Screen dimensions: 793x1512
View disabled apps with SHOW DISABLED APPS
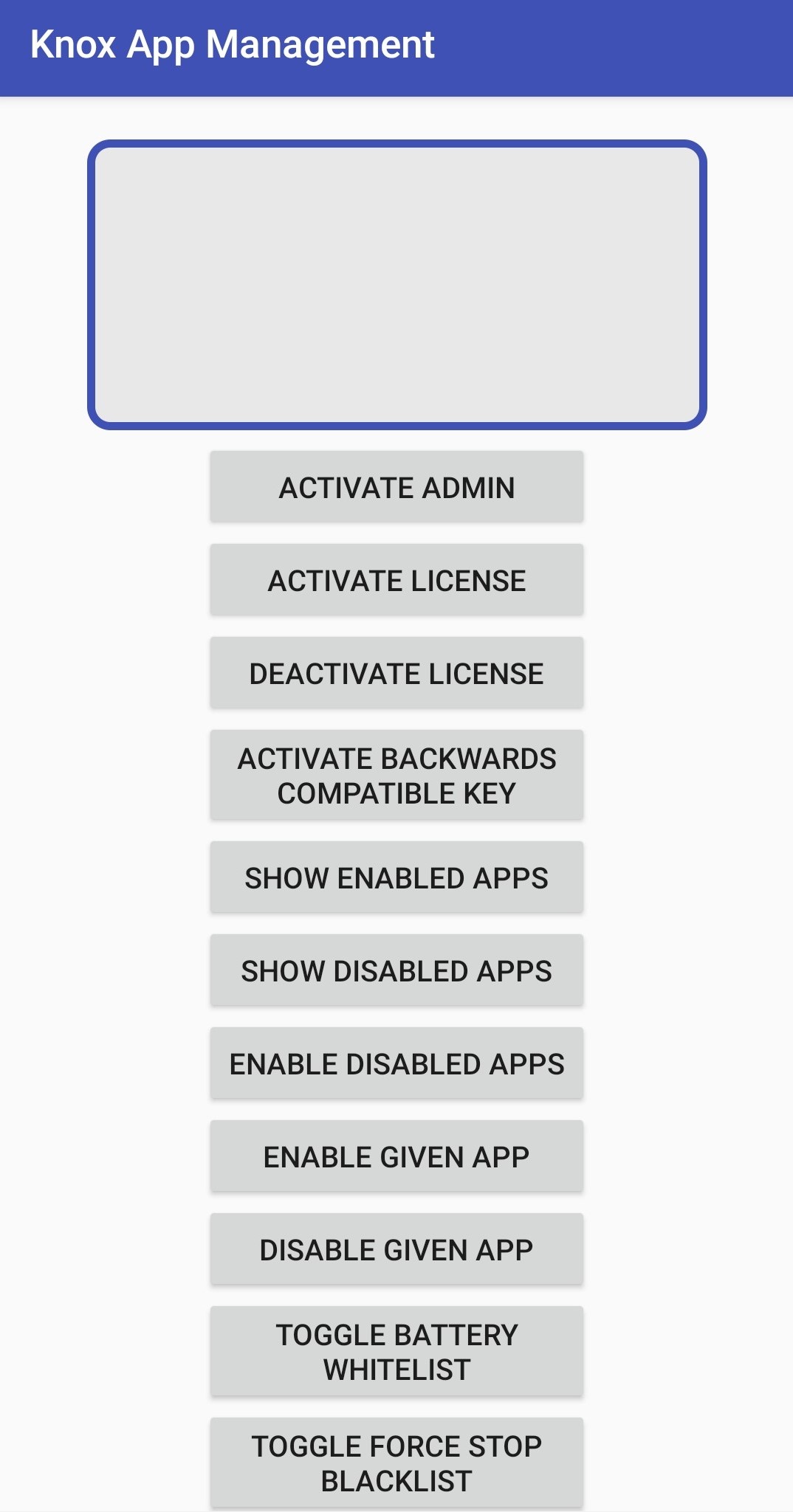point(396,970)
